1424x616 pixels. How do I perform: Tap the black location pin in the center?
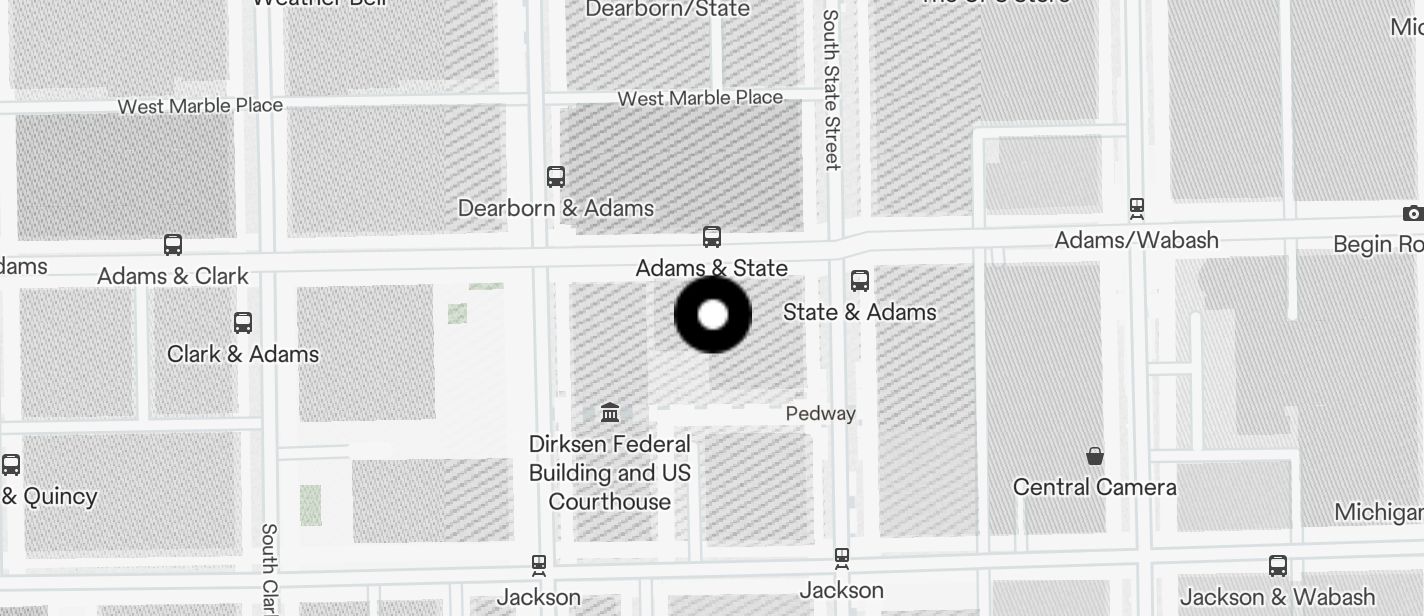click(x=713, y=315)
